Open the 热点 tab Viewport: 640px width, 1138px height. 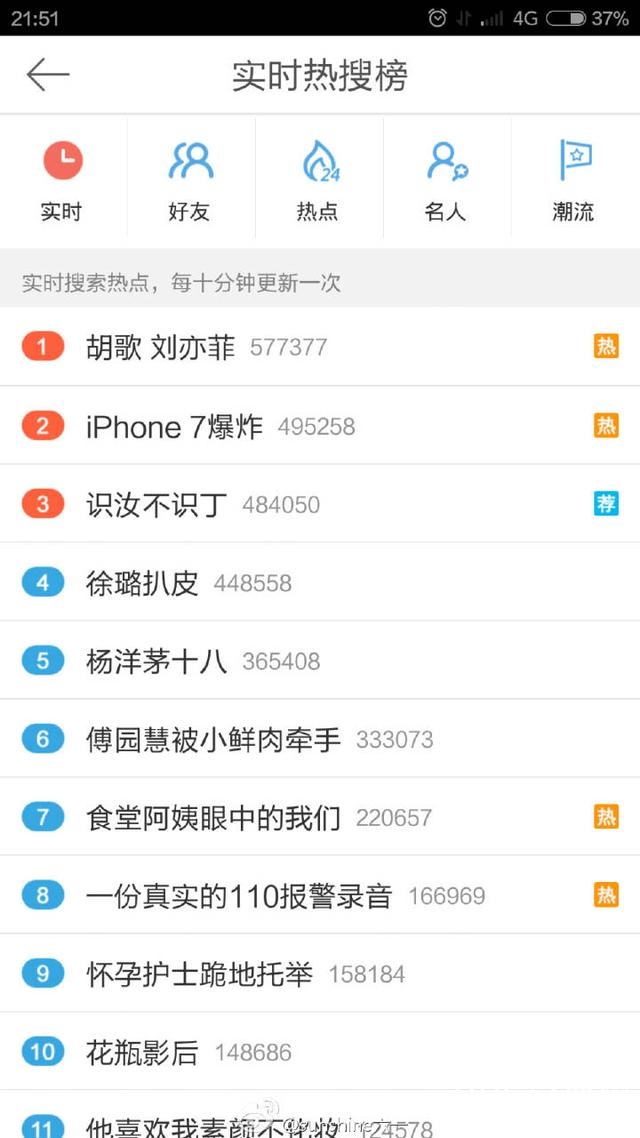coord(318,178)
